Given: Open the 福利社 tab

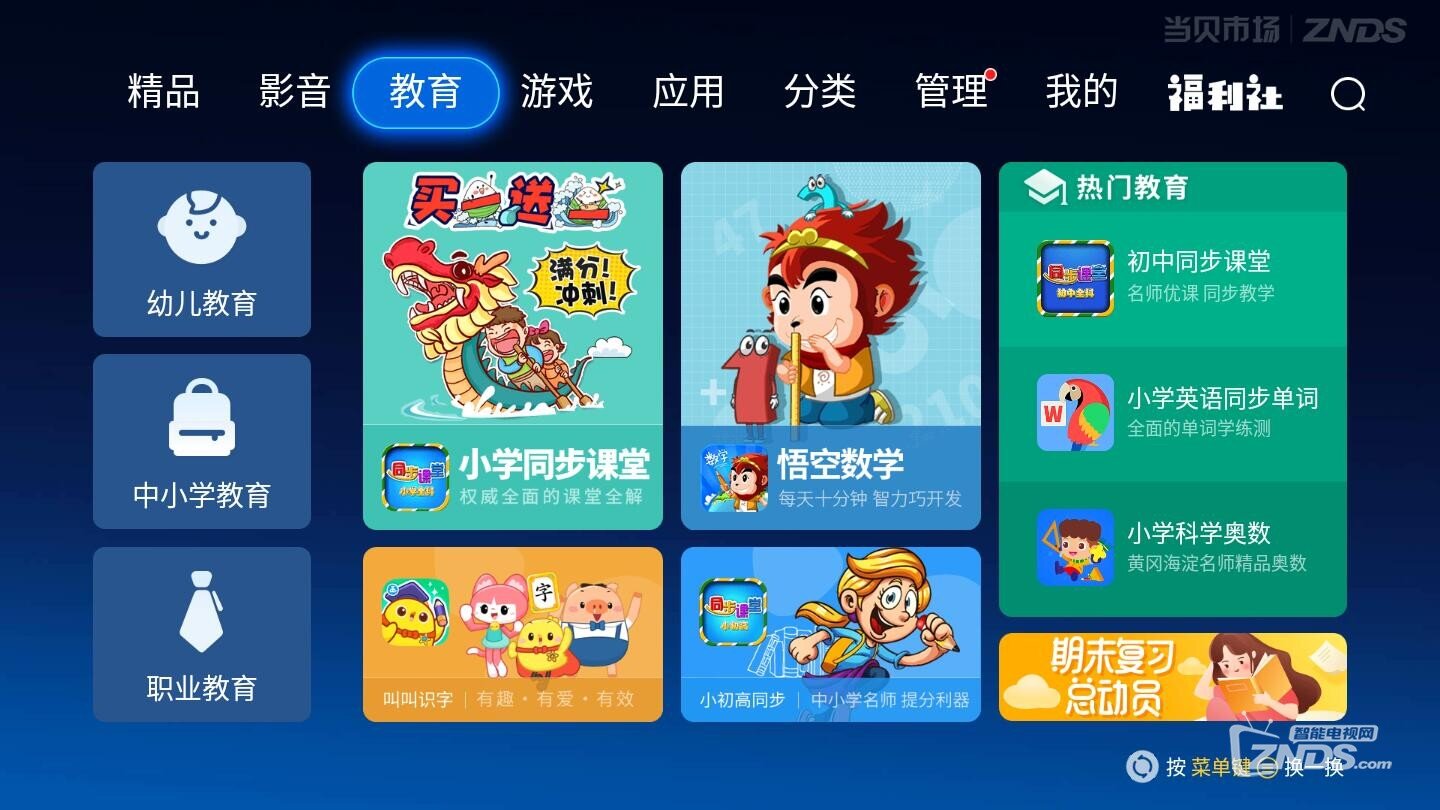Looking at the screenshot, I should tap(1225, 95).
